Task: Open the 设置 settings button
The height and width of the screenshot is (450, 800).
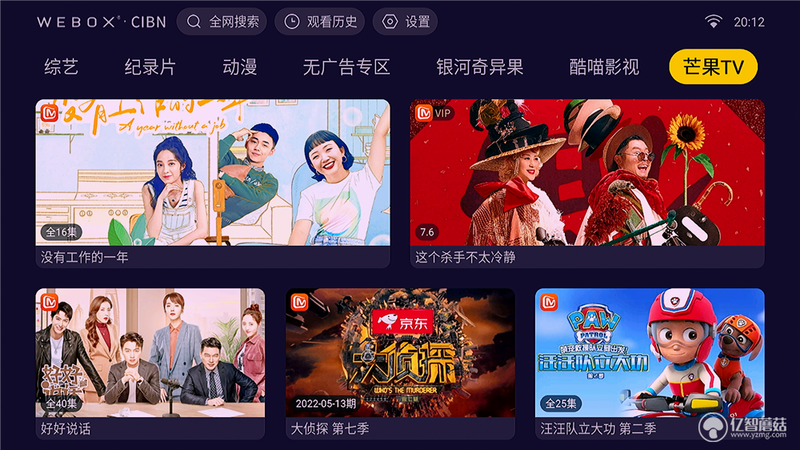Action: tap(408, 21)
